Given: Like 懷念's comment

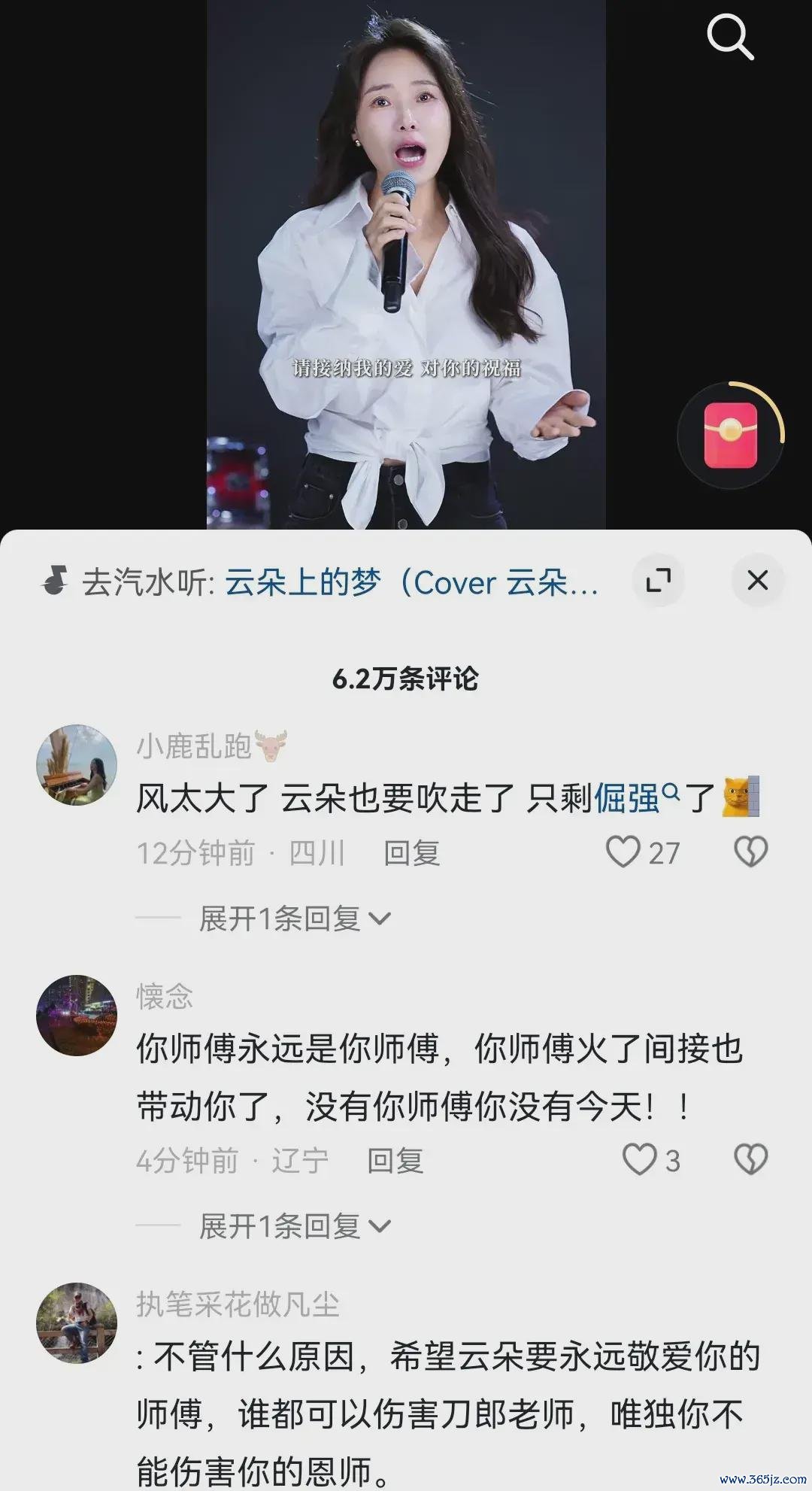Looking at the screenshot, I should point(640,1160).
